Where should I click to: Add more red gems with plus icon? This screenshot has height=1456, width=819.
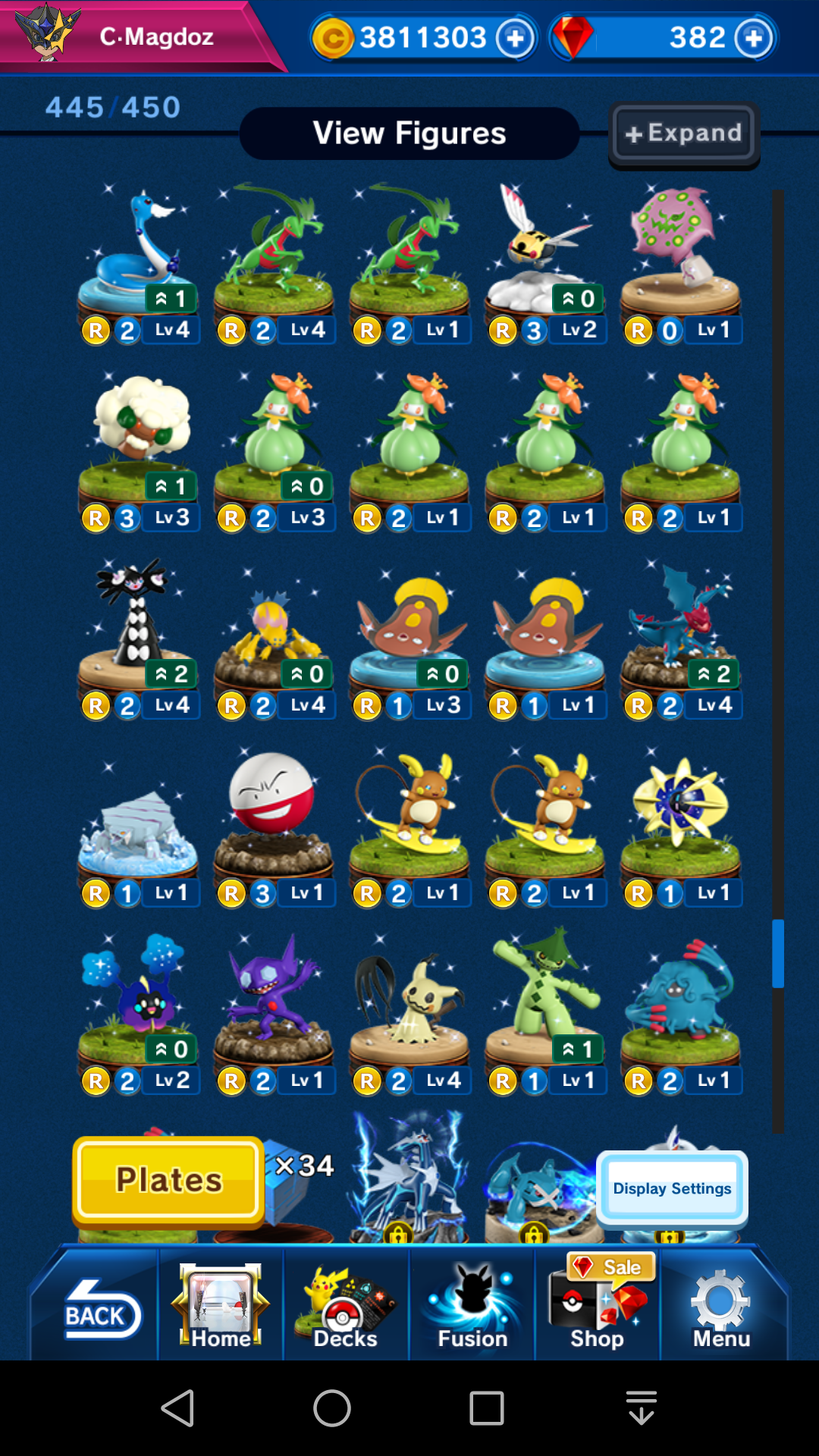[x=754, y=38]
